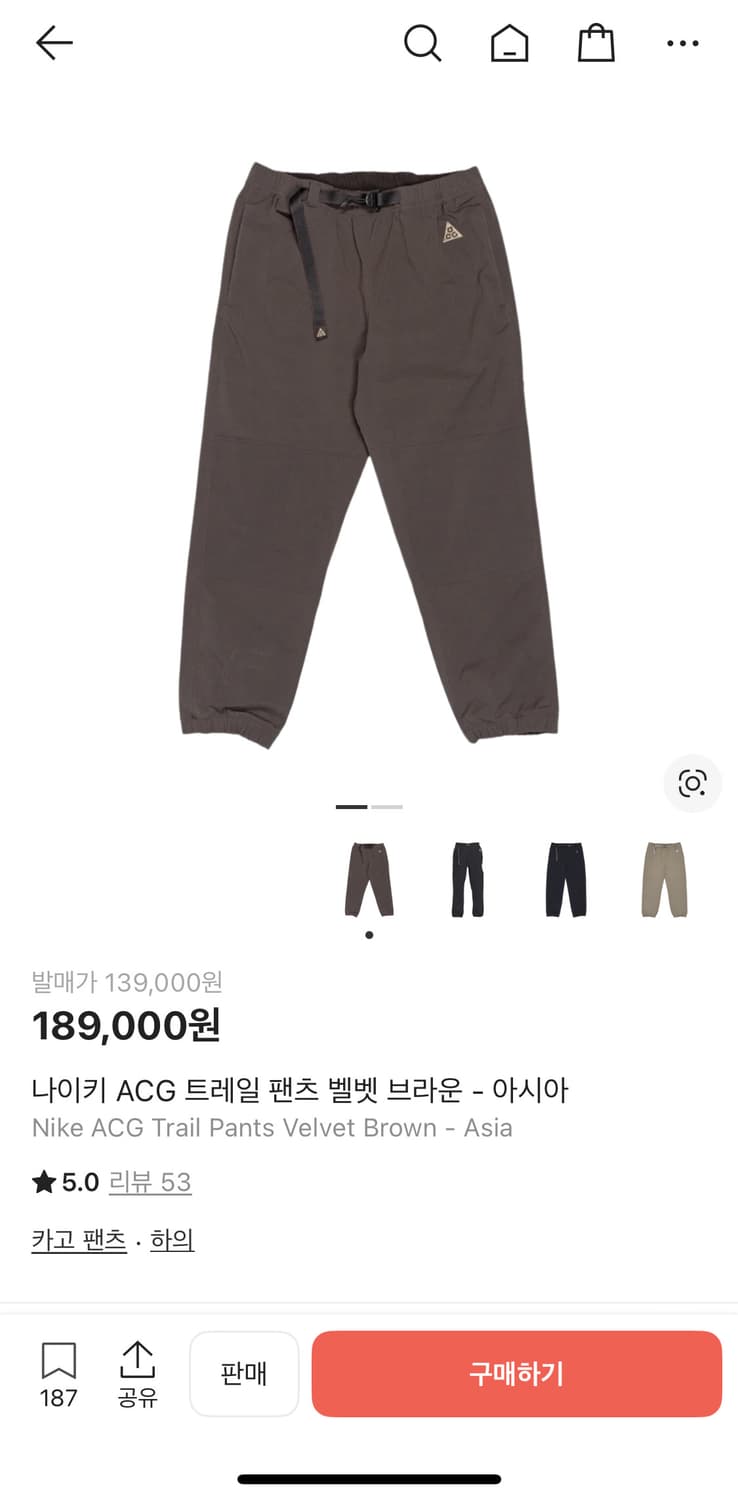
Task: Tap the image lens search icon on the photo
Action: [x=692, y=784]
